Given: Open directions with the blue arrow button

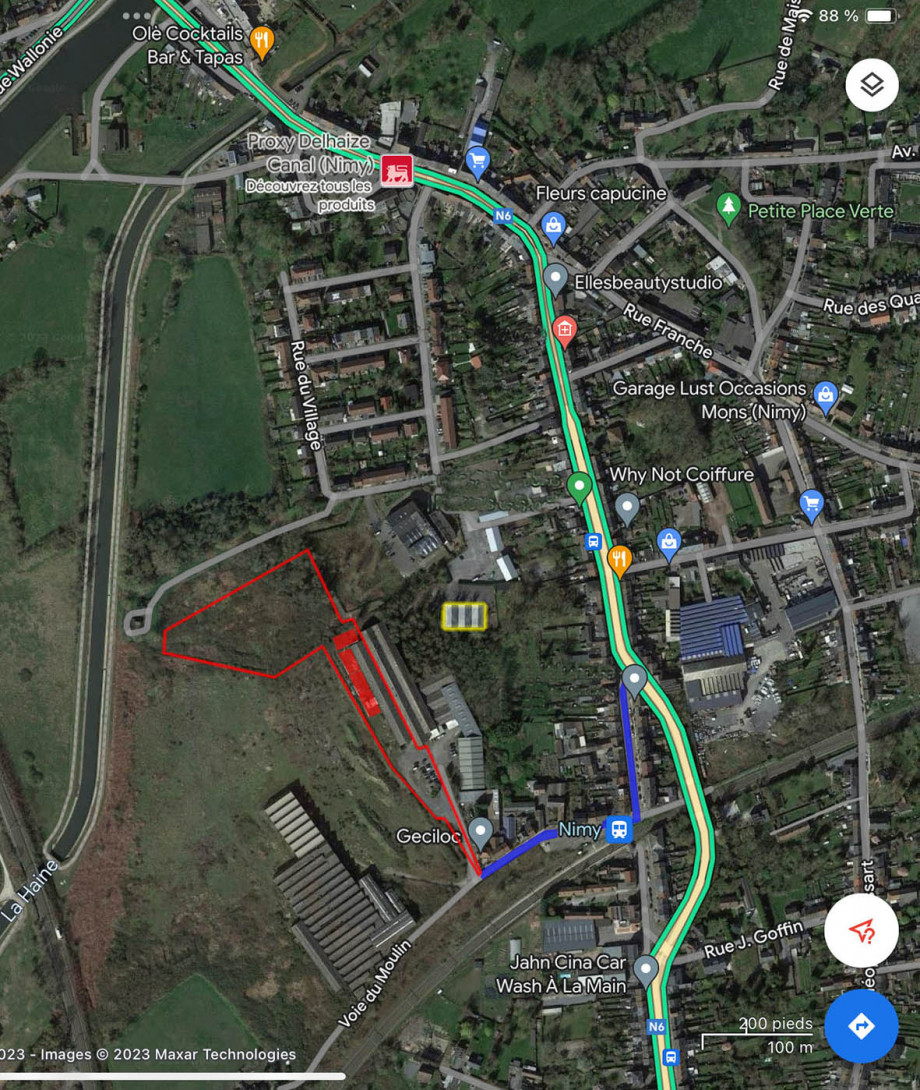Looking at the screenshot, I should pos(861,1026).
